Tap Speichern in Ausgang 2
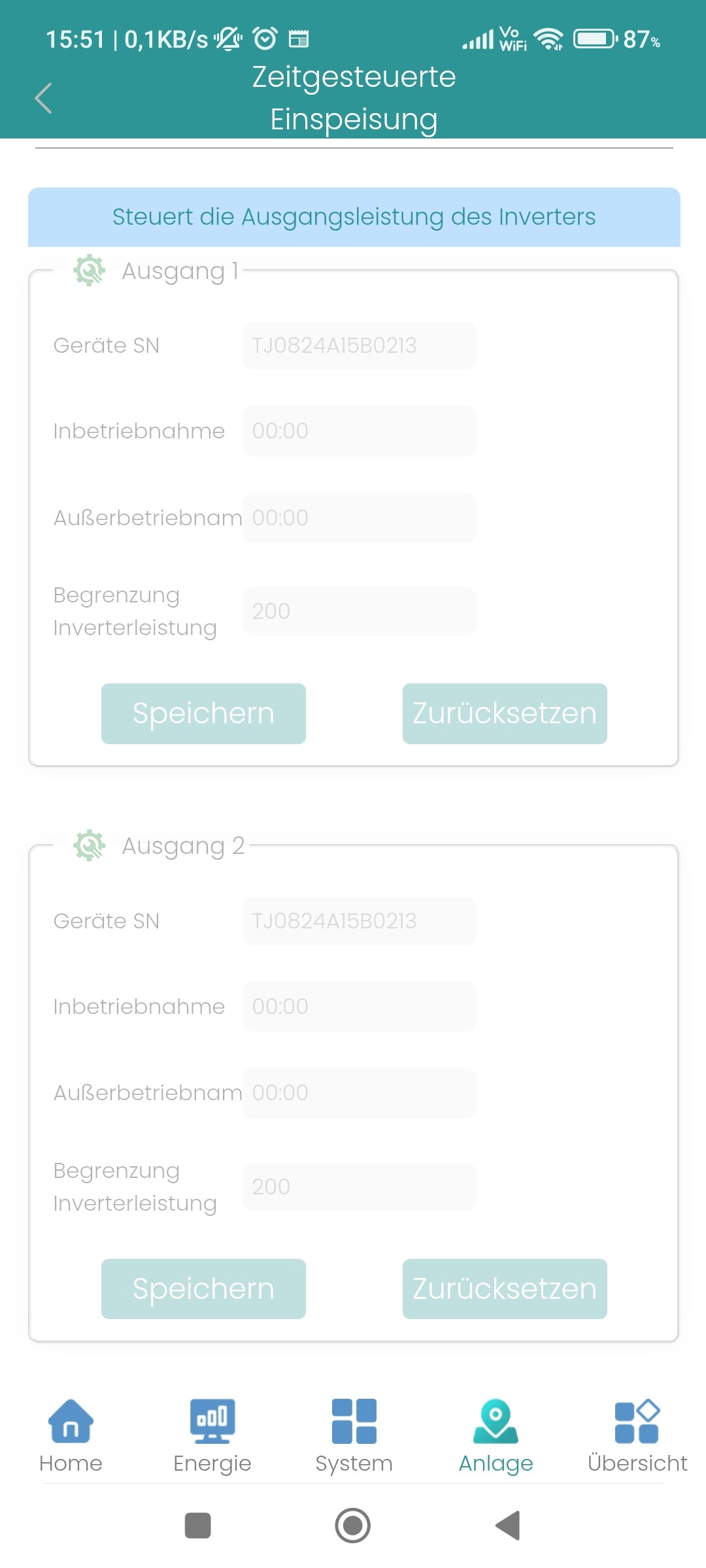Viewport: 706px width, 1568px height. click(x=203, y=1289)
